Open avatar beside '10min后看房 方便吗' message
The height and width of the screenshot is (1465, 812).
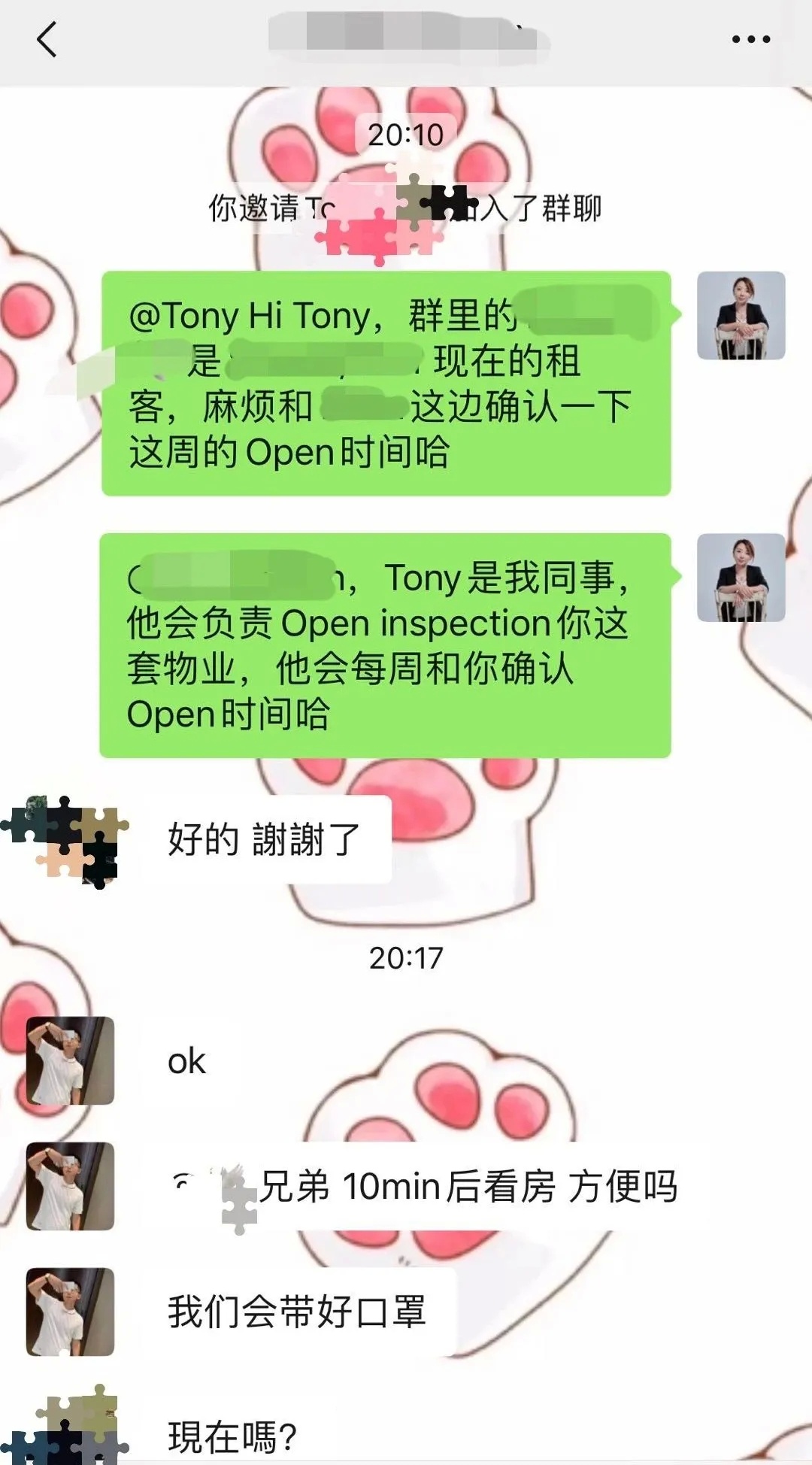70,1186
